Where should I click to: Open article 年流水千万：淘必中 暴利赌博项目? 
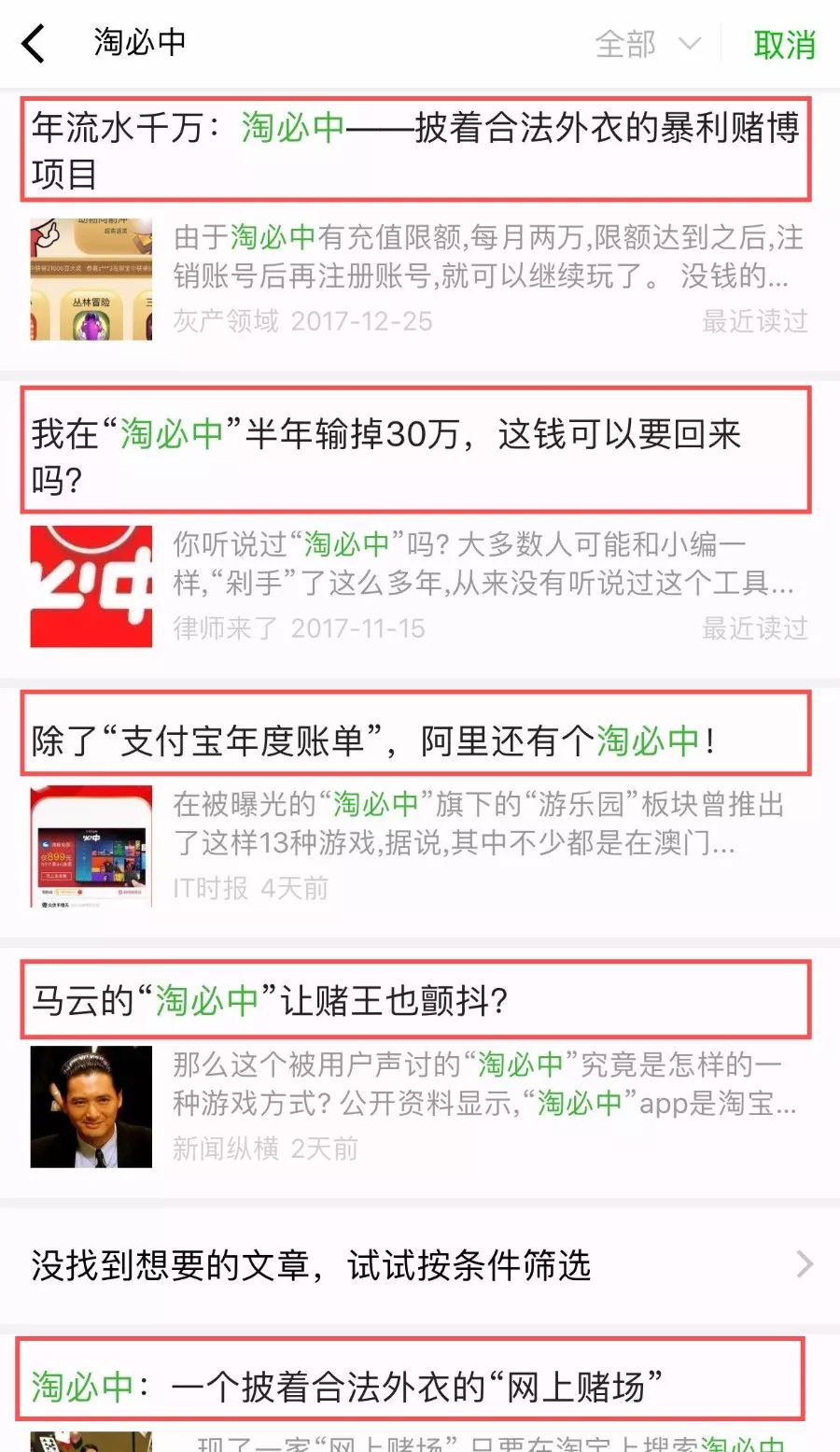click(x=415, y=149)
